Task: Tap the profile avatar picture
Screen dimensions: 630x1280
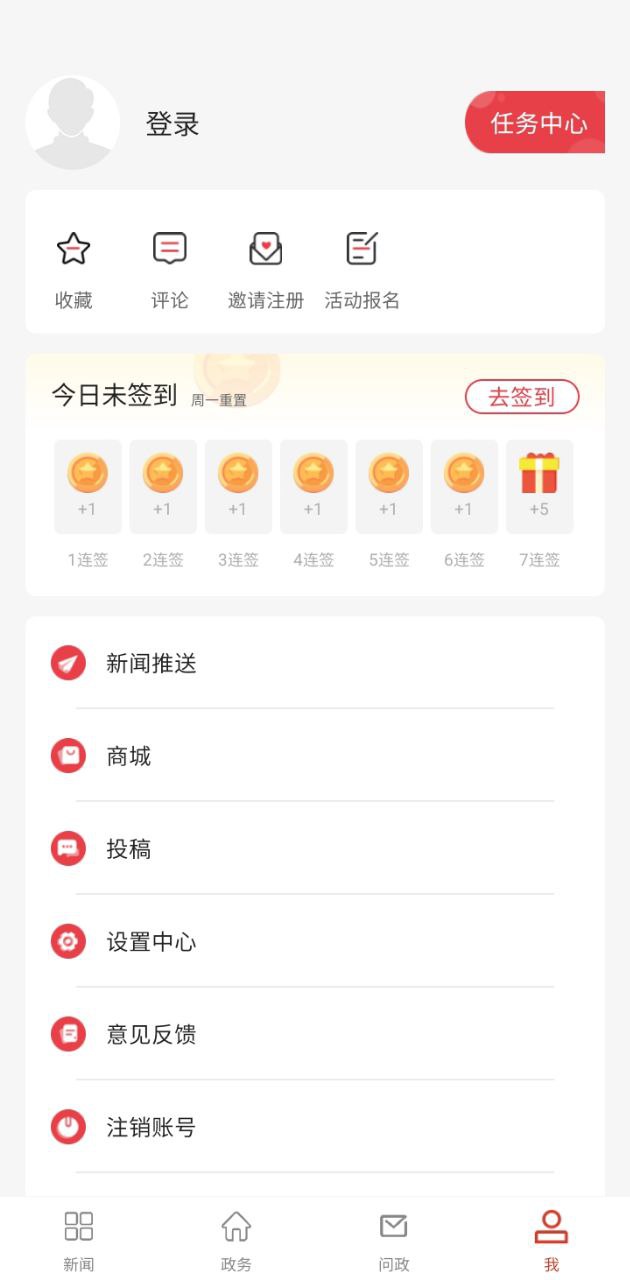Action: 72,123
